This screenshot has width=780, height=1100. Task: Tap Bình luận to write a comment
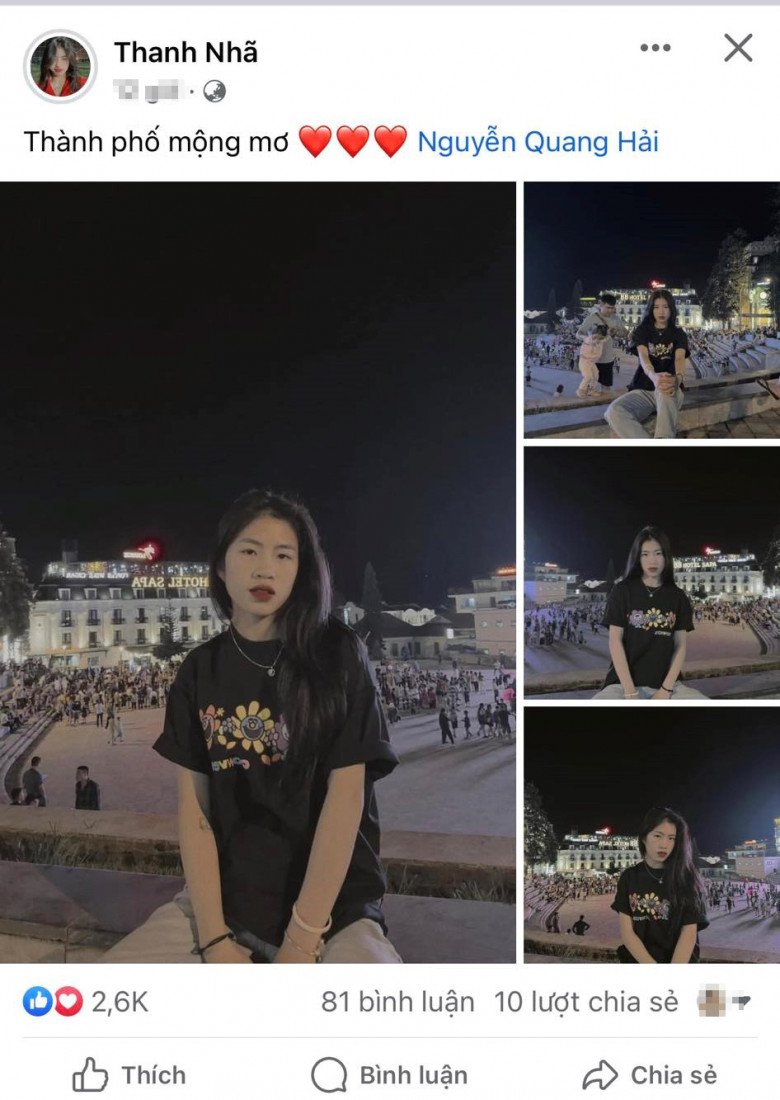(x=390, y=1075)
